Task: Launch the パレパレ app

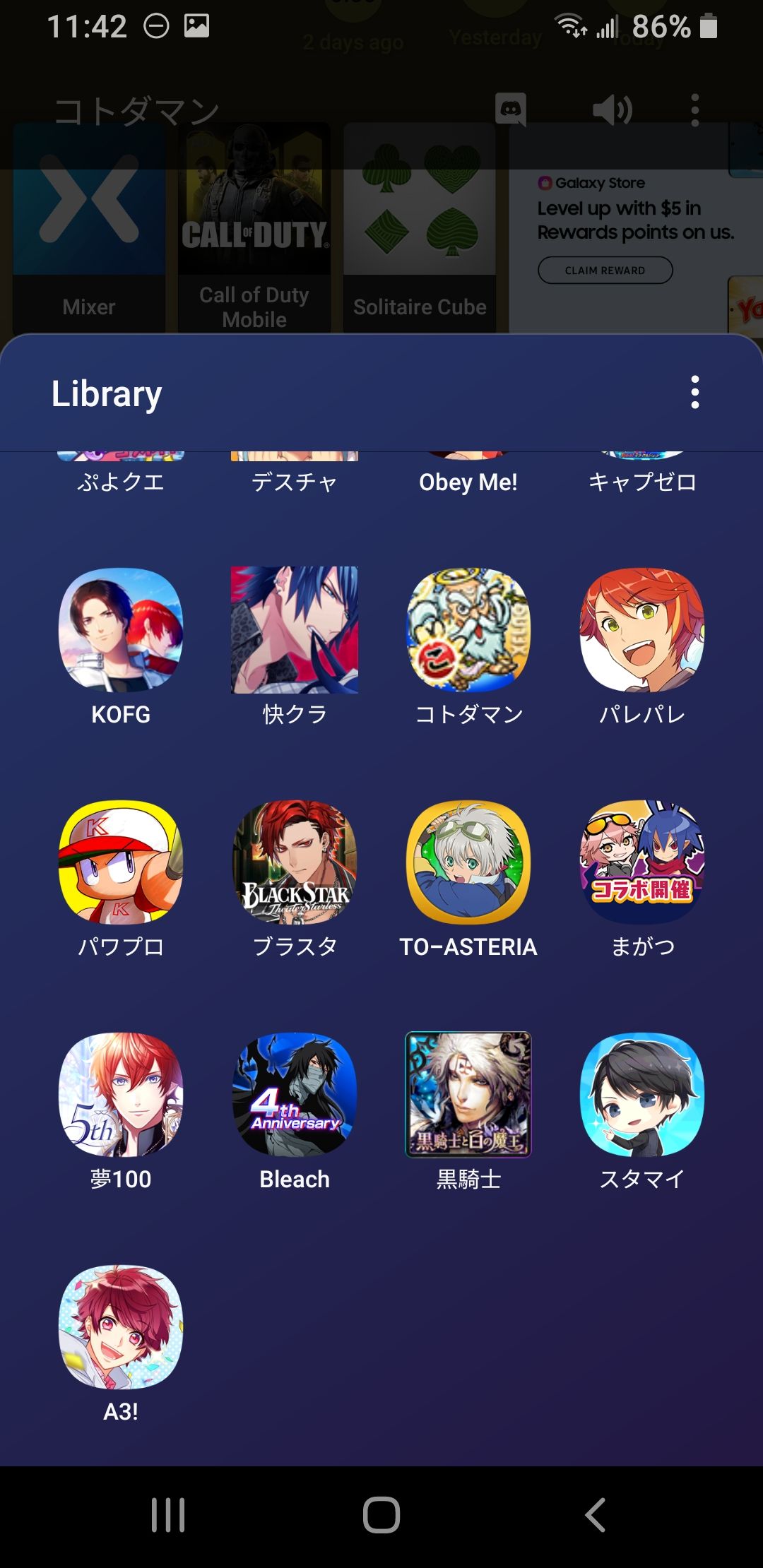Action: (x=642, y=630)
